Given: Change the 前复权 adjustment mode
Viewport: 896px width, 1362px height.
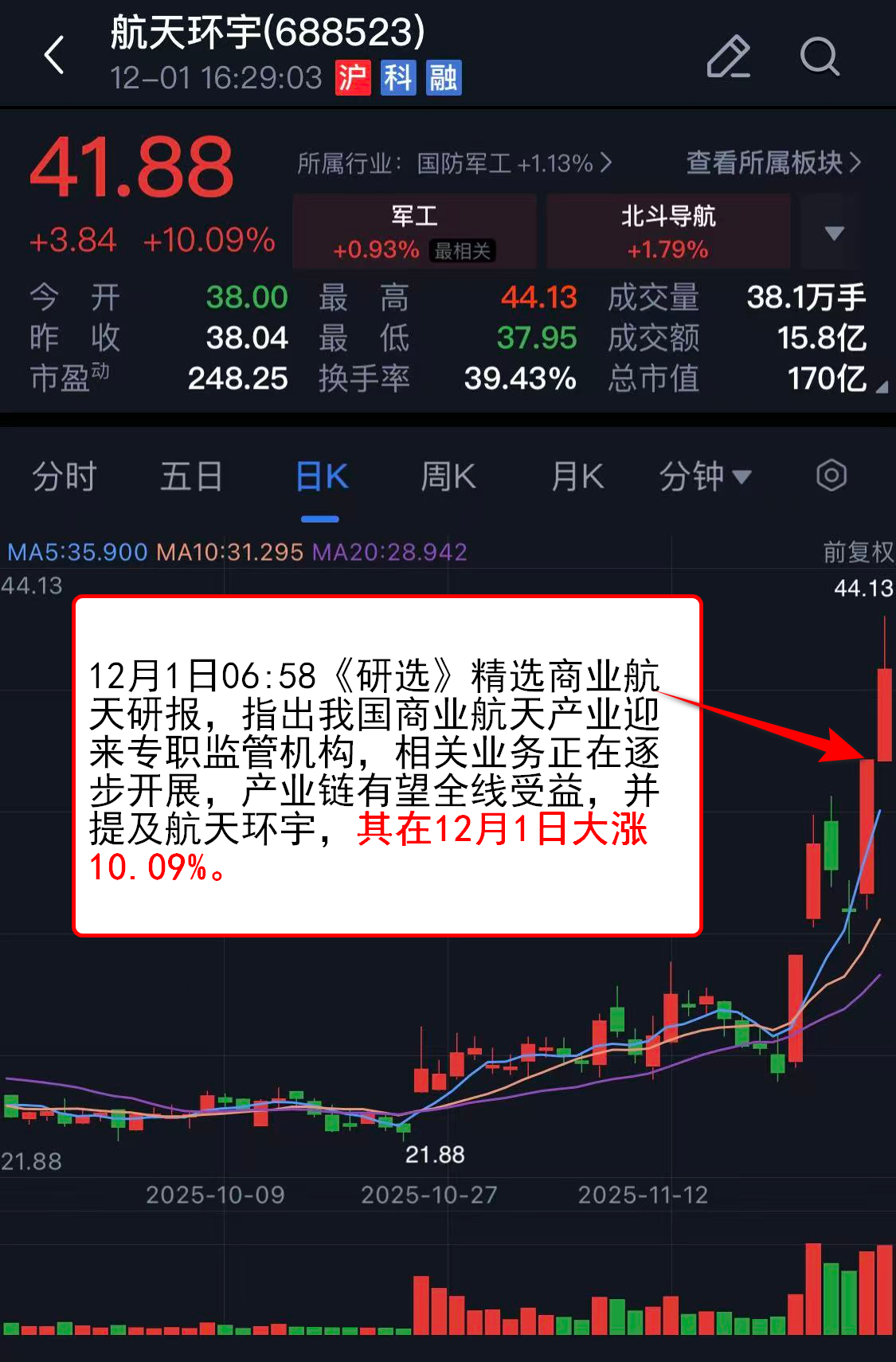Looking at the screenshot, I should tap(857, 551).
